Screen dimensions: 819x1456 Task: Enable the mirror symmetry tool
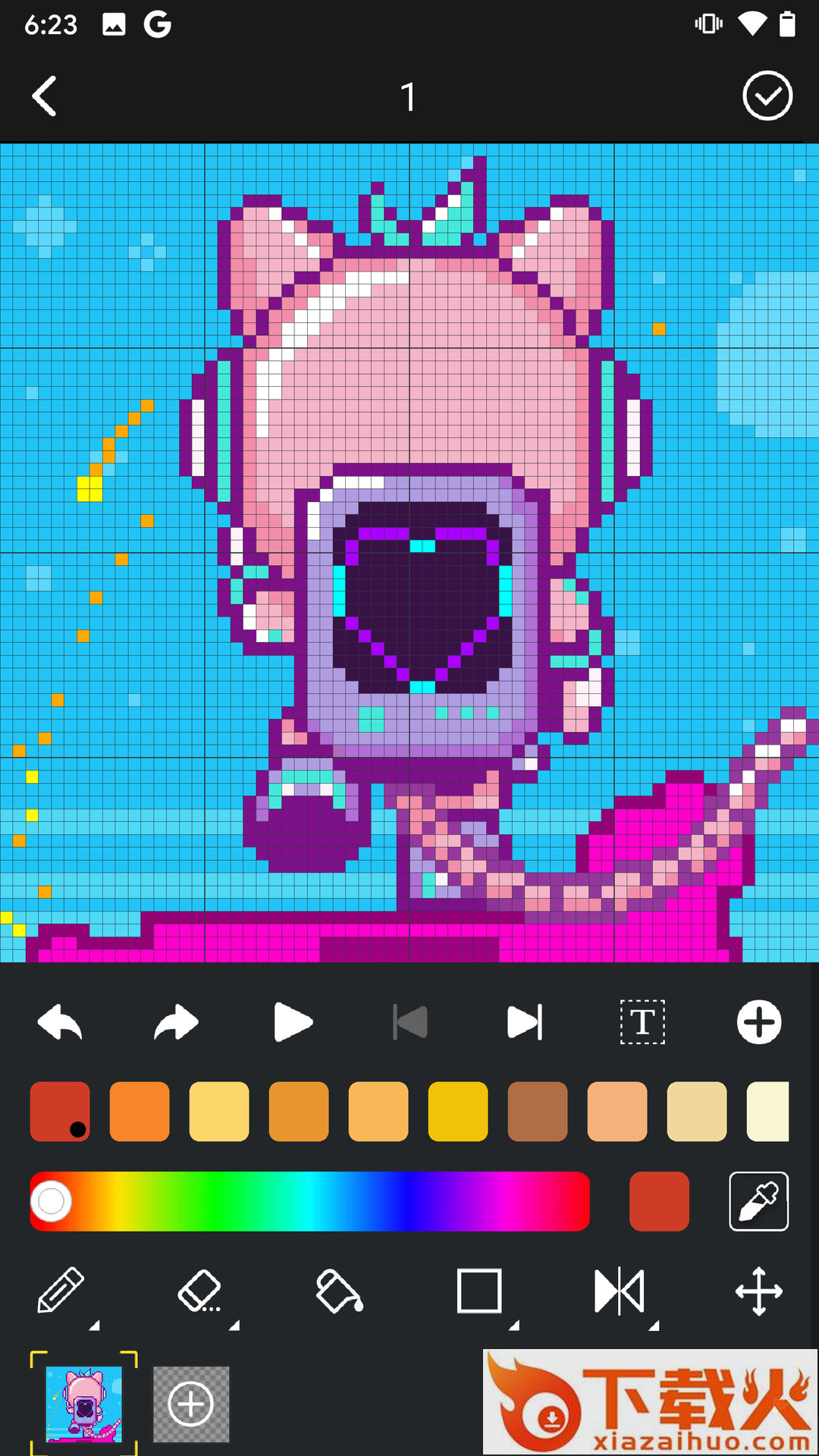(x=620, y=1291)
